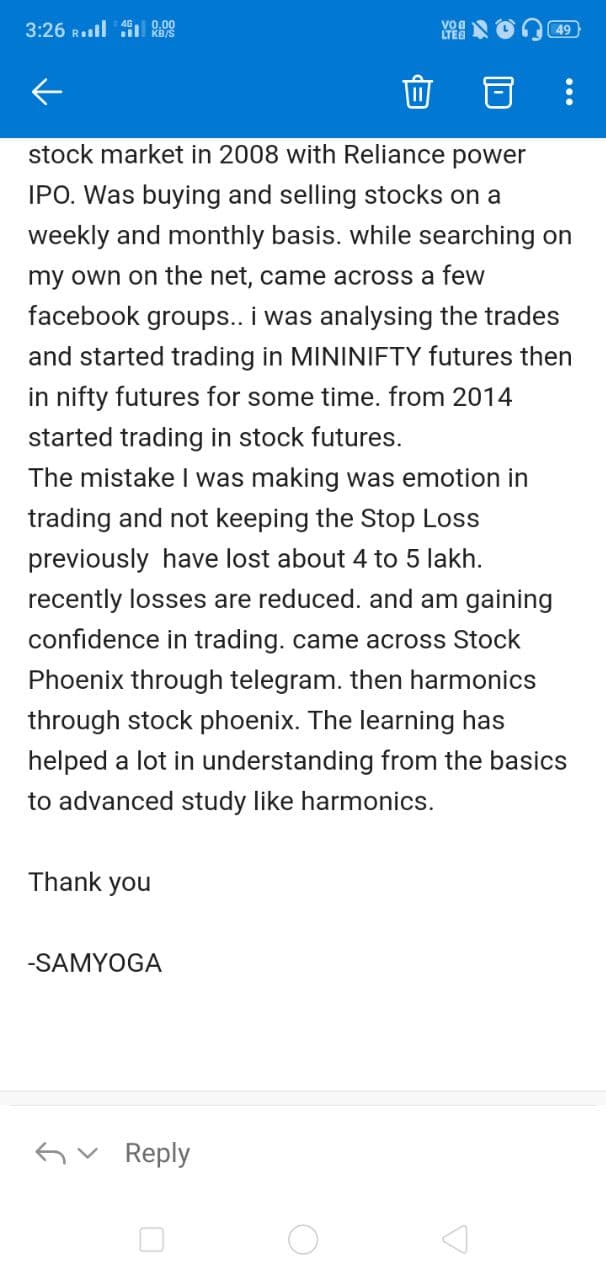Open recent apps from the navigation bar
This screenshot has width=606, height=1280.
click(152, 1240)
